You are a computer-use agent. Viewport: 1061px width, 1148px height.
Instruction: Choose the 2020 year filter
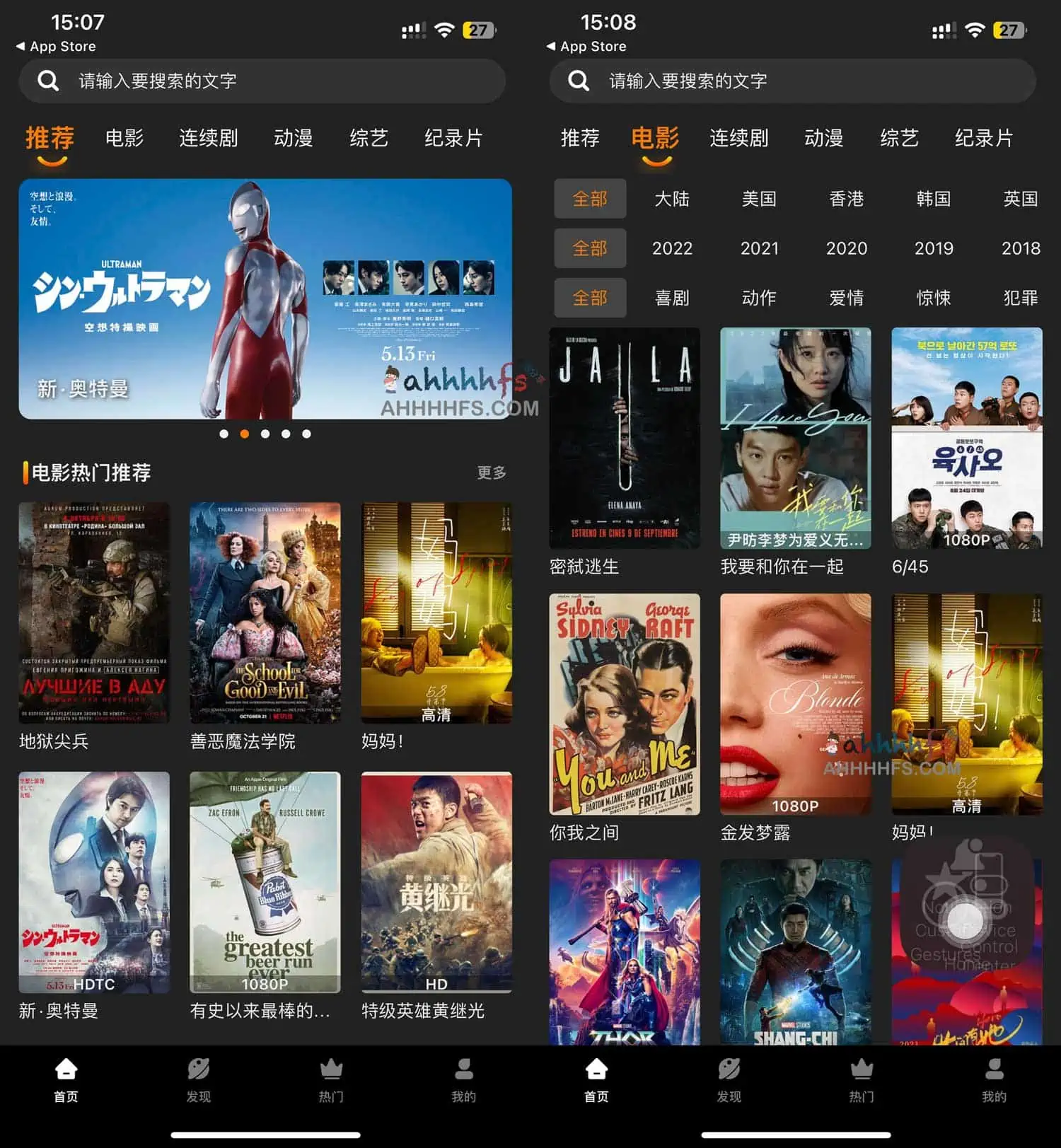(x=846, y=248)
